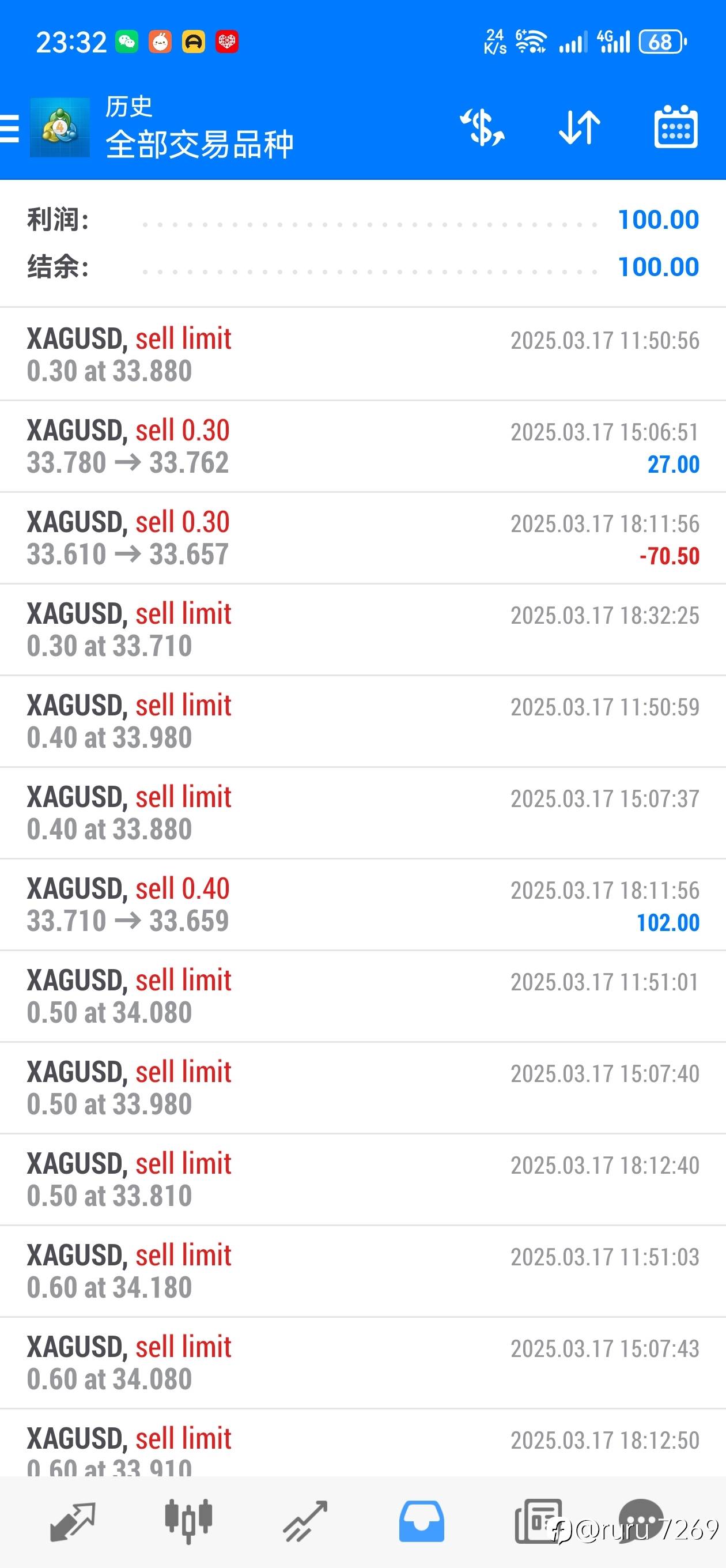This screenshot has width=726, height=1568.
Task: Open the sell limit 0.30 at 33.710 order
Action: click(x=362, y=630)
